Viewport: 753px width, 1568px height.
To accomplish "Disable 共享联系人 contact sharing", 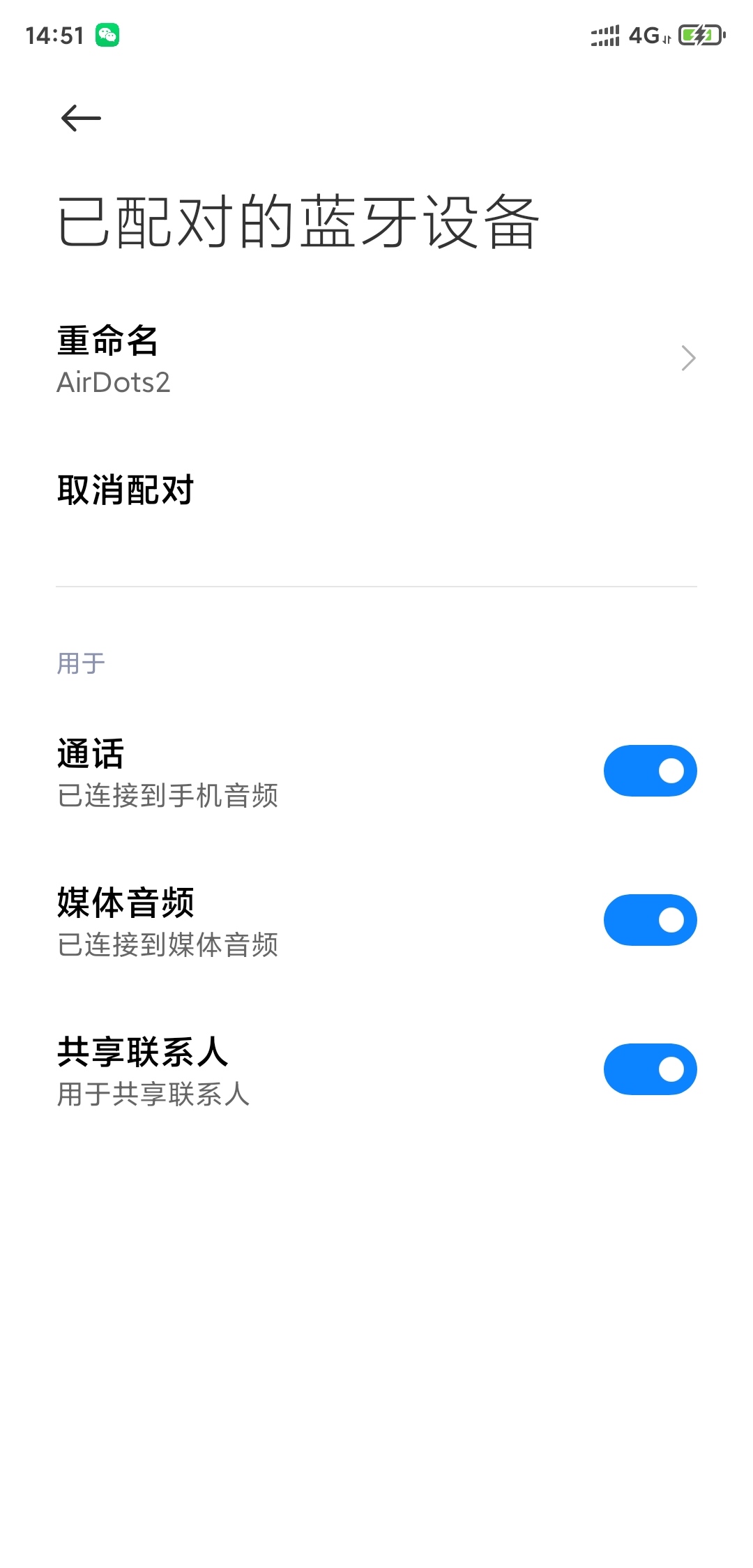I will coord(649,1069).
